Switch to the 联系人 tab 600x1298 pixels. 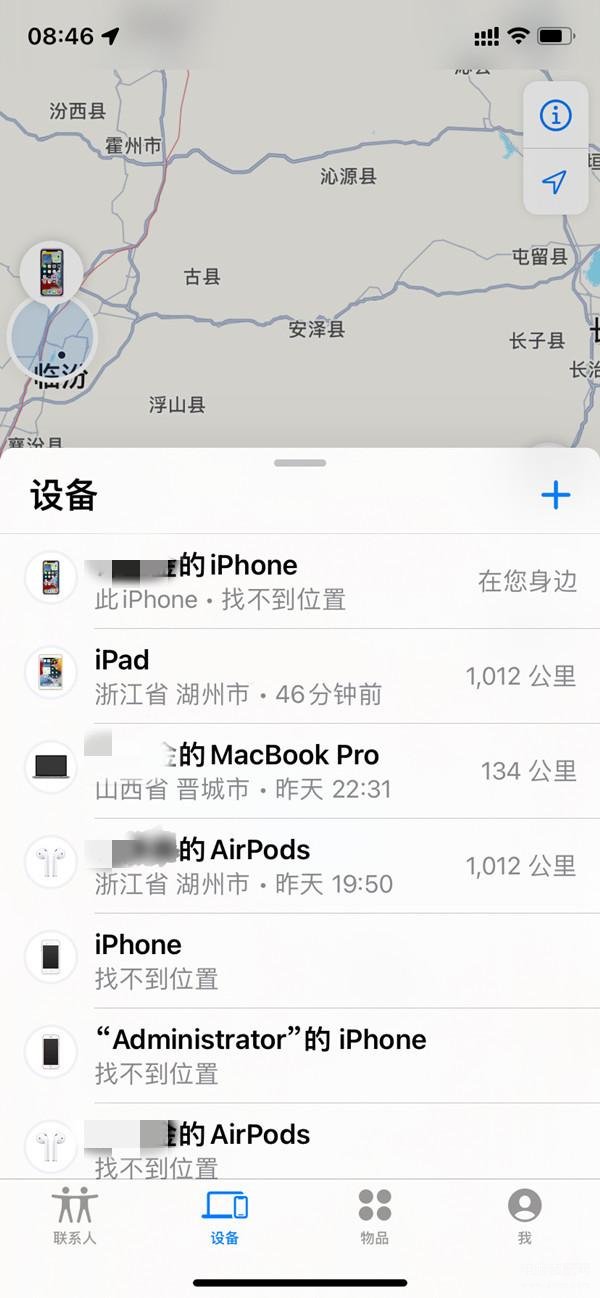pos(75,1216)
